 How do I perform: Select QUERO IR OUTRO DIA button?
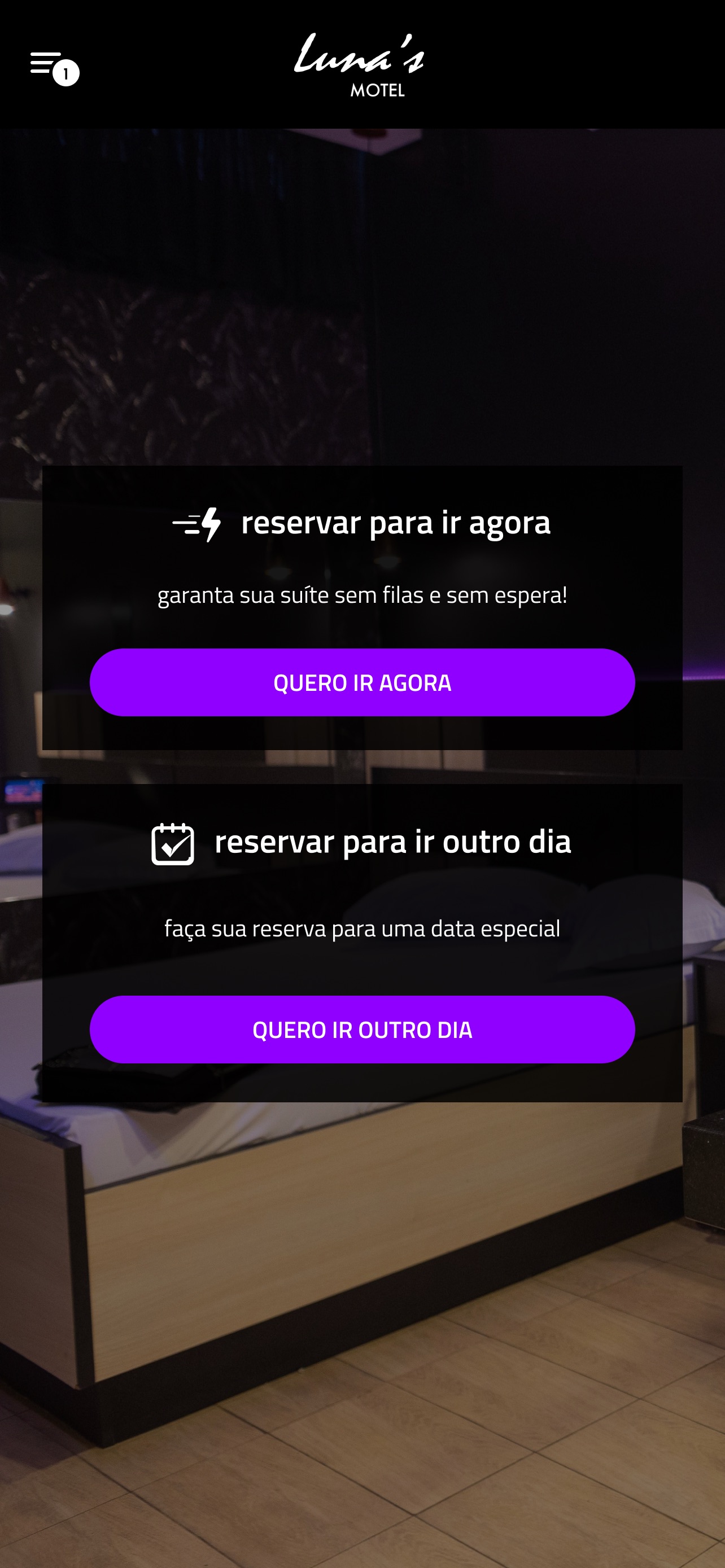tap(362, 1030)
